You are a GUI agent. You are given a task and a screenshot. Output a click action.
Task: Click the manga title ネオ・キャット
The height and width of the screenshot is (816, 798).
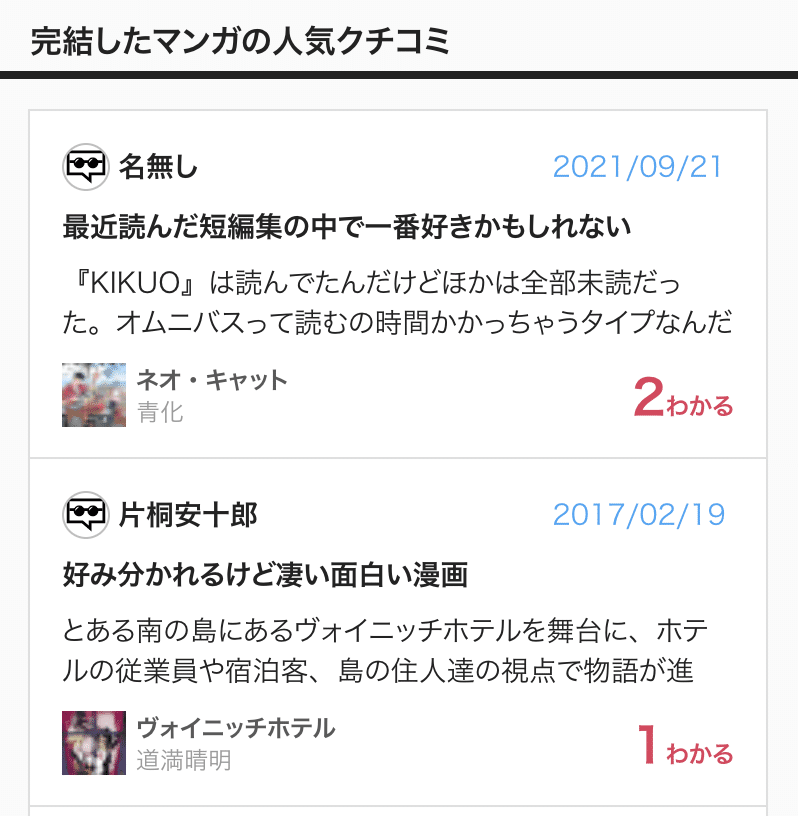coord(212,380)
